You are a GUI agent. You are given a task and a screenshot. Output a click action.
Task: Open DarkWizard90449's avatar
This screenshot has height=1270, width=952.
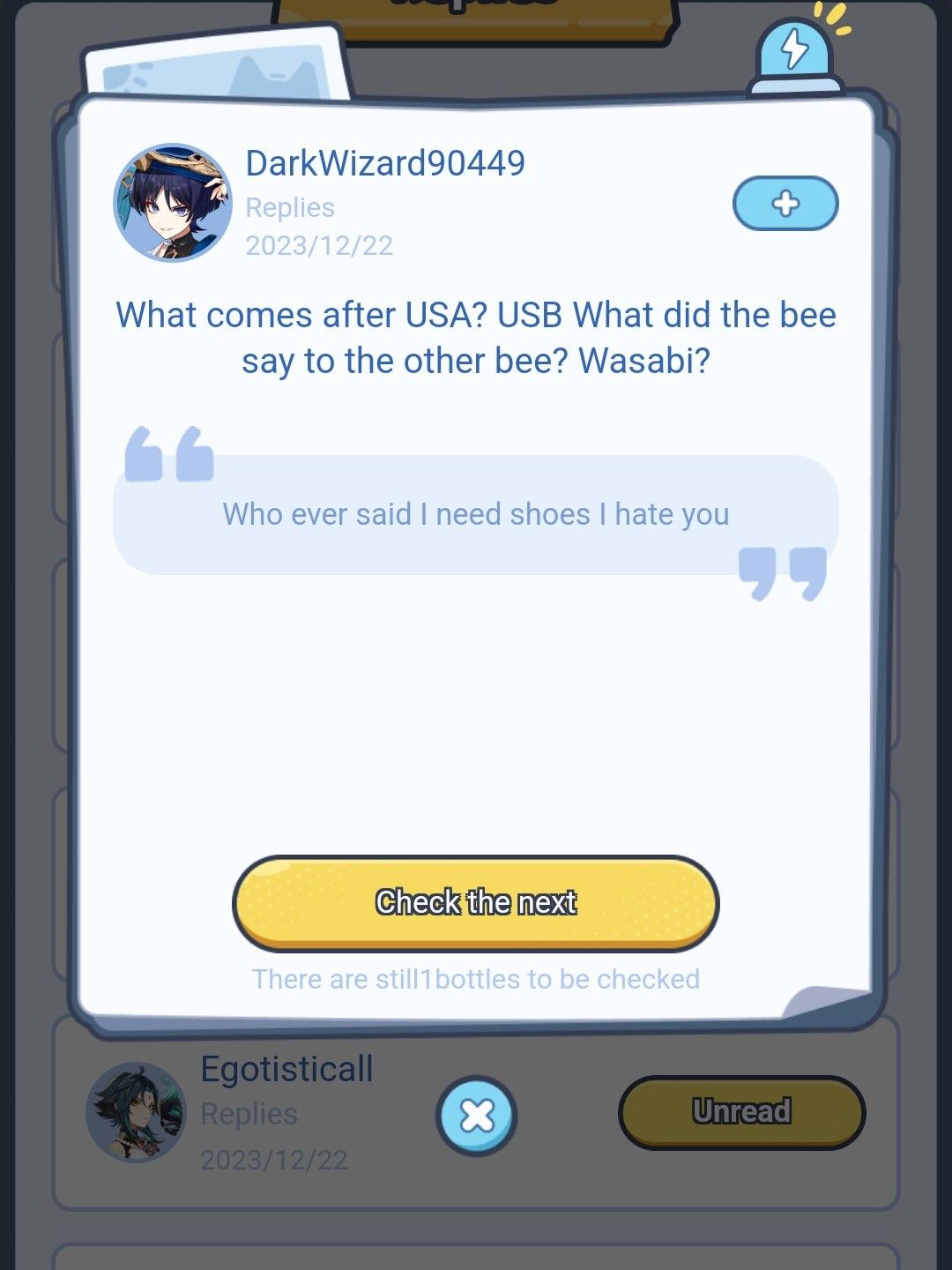[173, 203]
